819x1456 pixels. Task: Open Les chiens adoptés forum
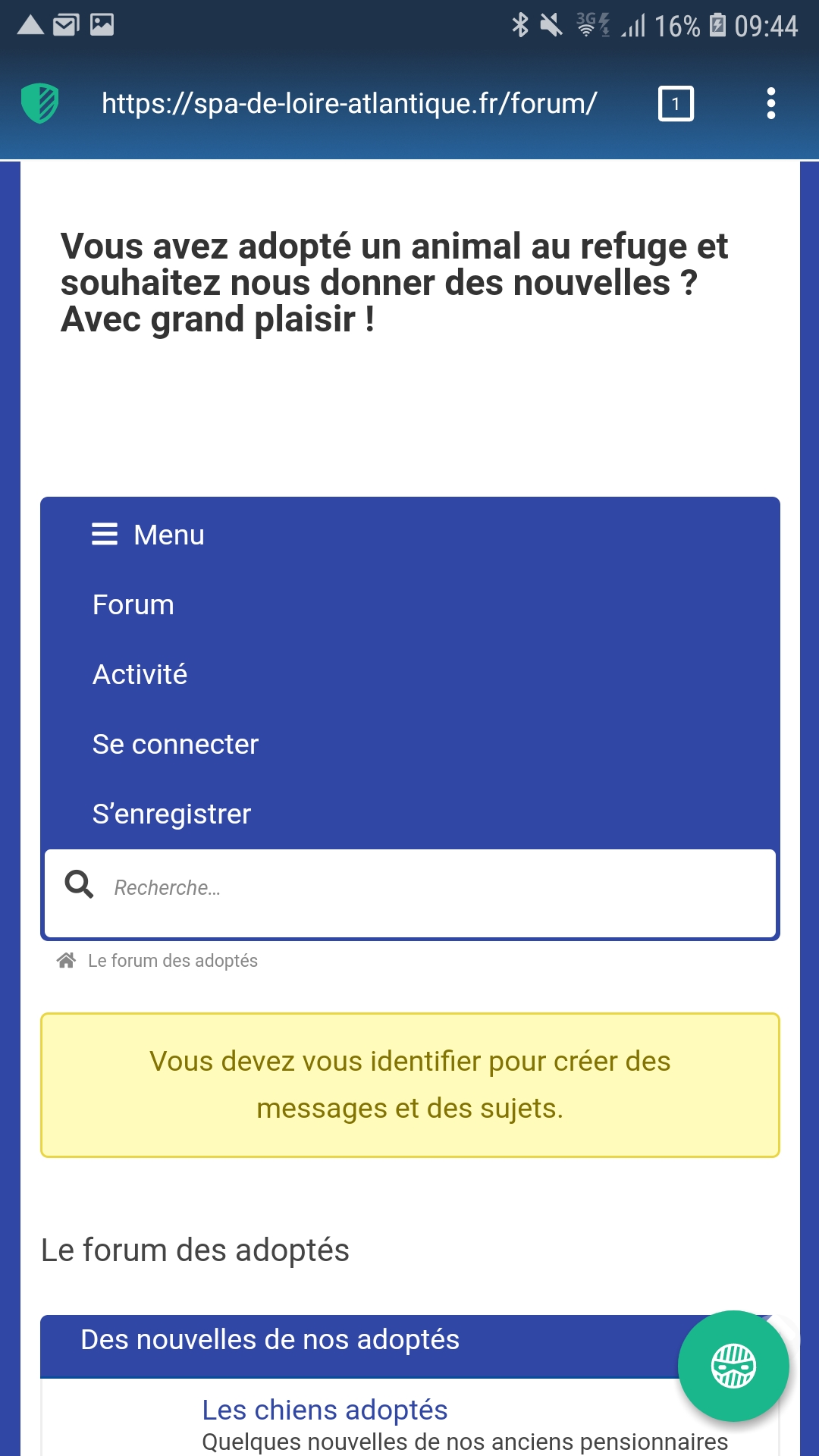coord(325,1410)
